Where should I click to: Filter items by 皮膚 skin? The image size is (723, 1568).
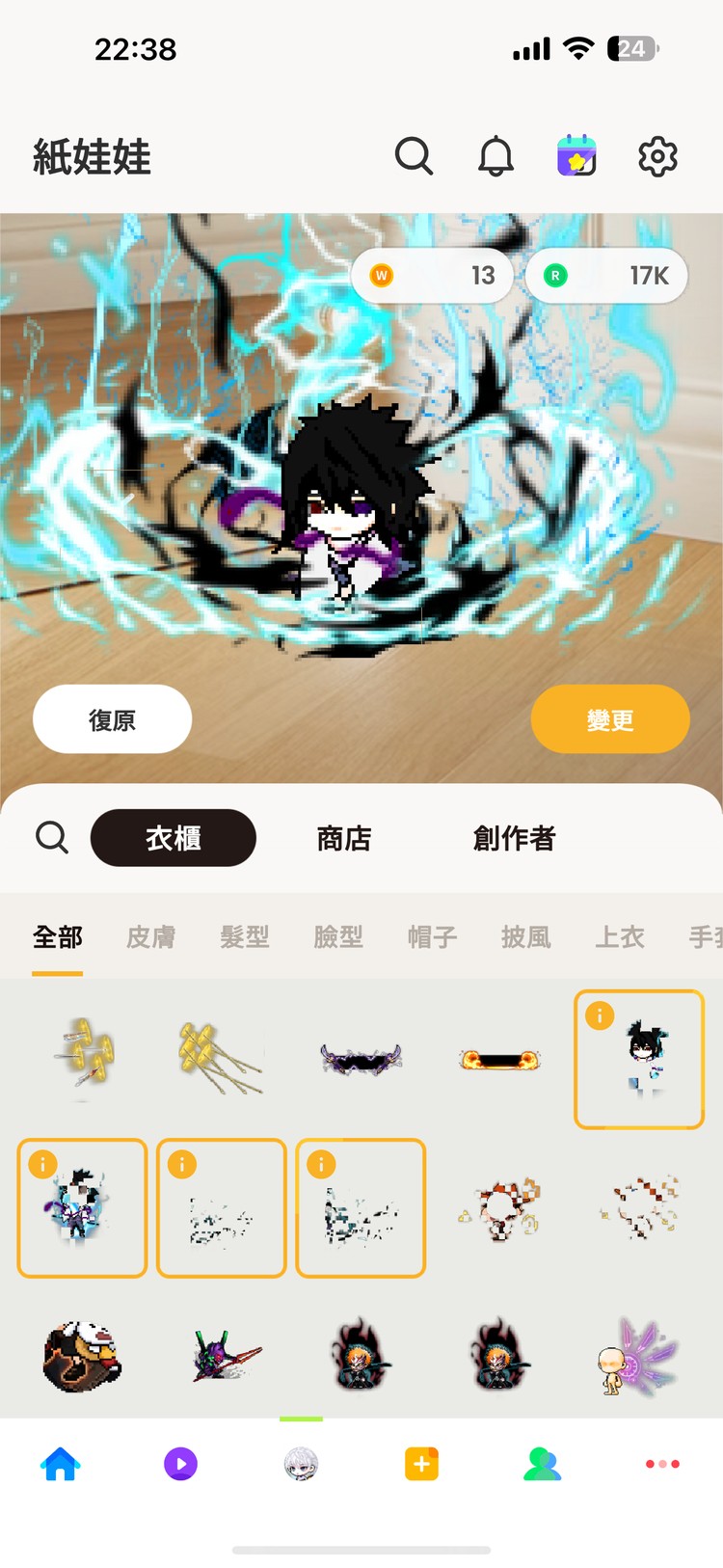click(150, 936)
